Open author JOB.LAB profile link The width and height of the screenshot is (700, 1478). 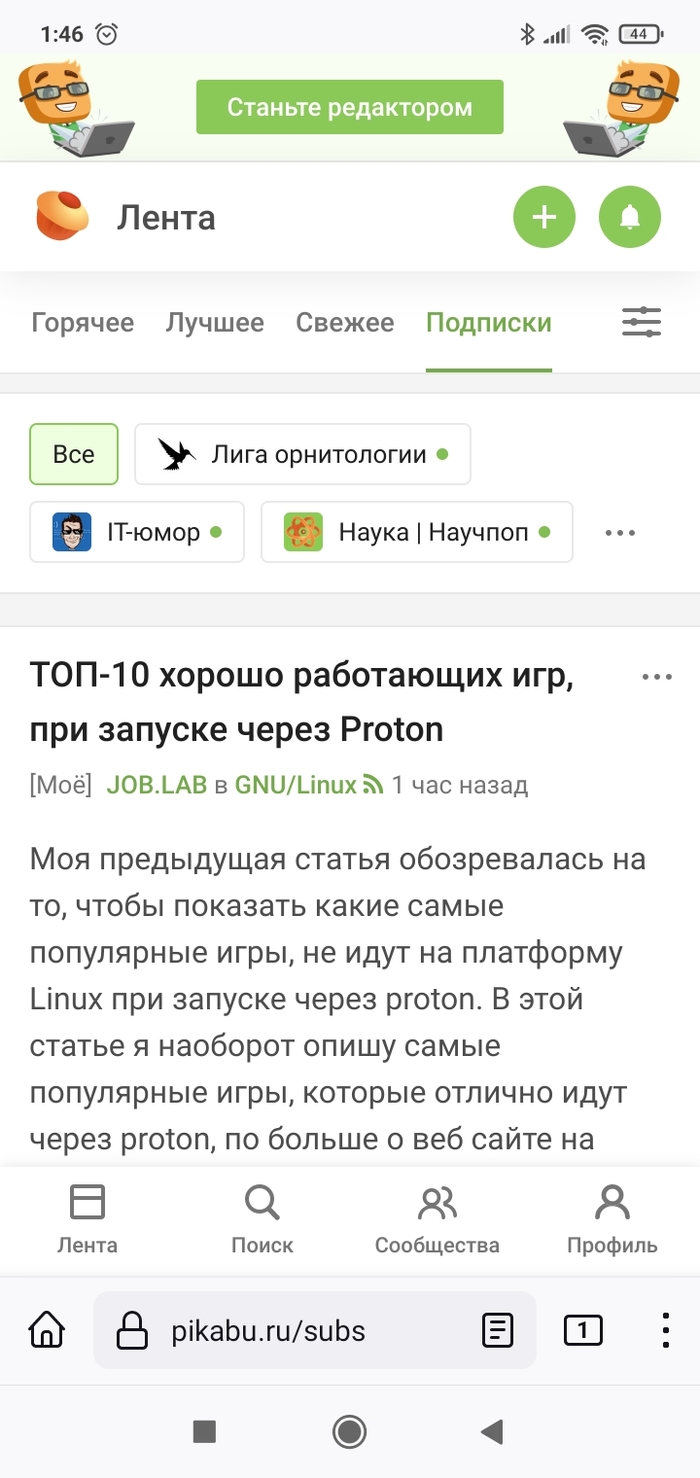pyautogui.click(x=156, y=785)
